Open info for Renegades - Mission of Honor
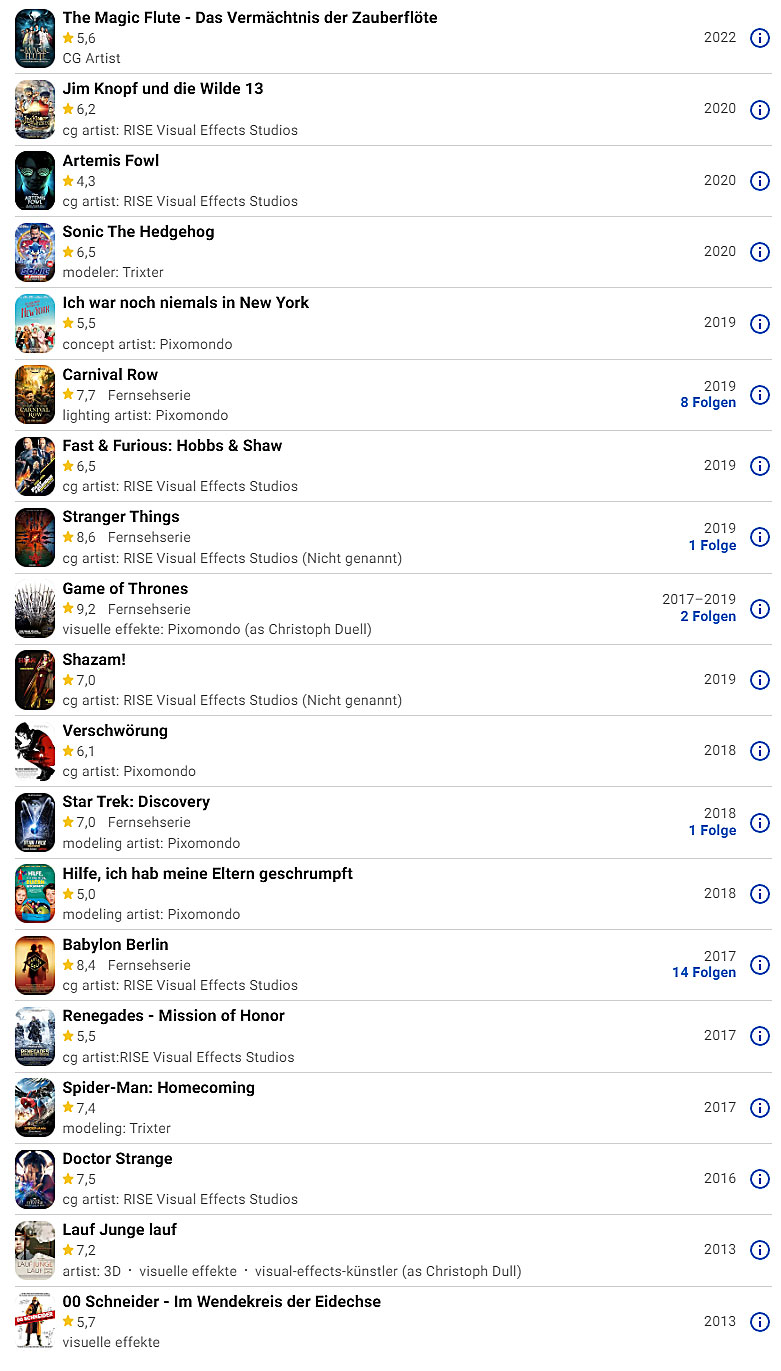Image resolution: width=781 pixels, height=1371 pixels. click(759, 1036)
